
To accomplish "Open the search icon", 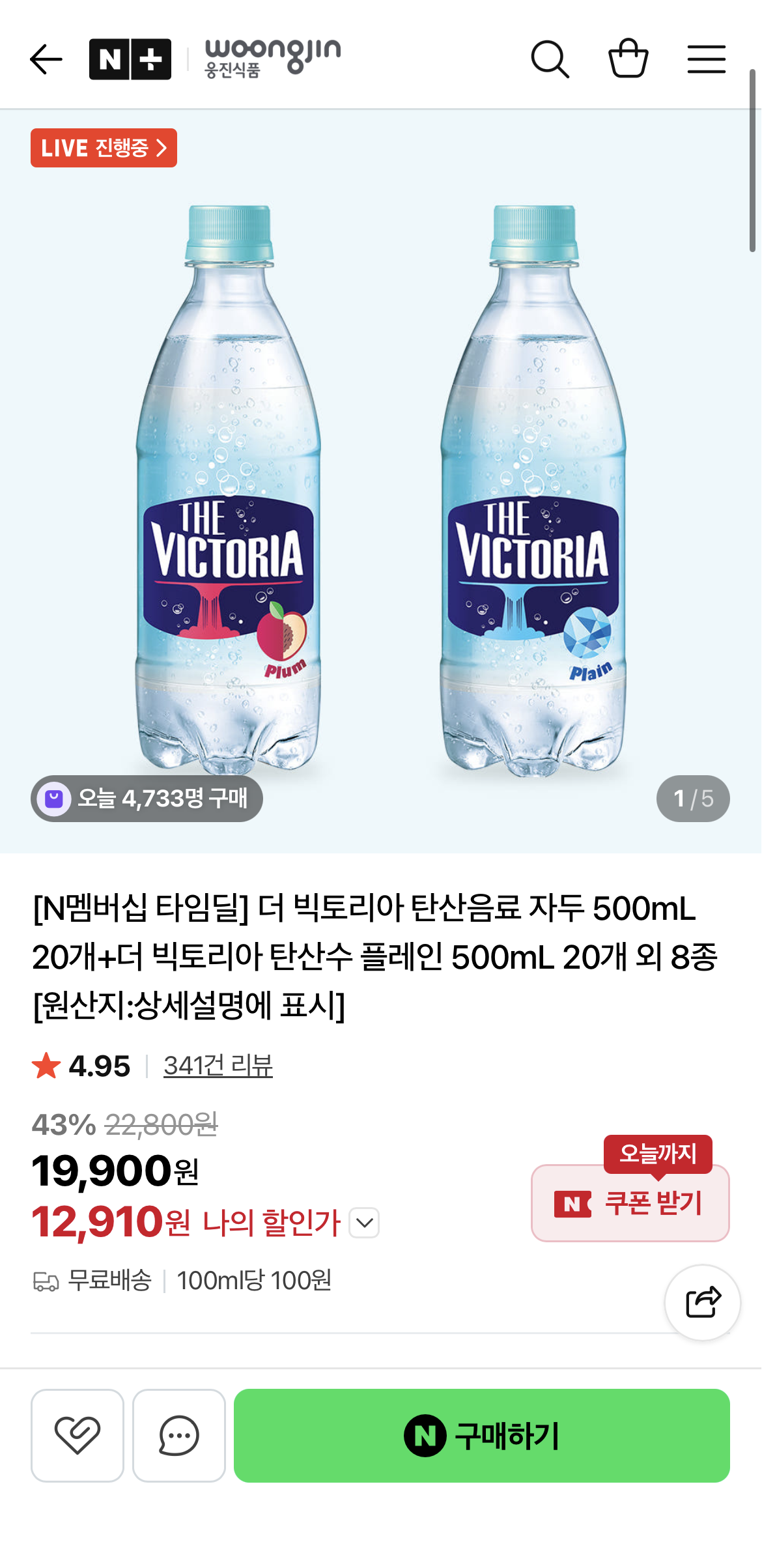I will [x=550, y=59].
